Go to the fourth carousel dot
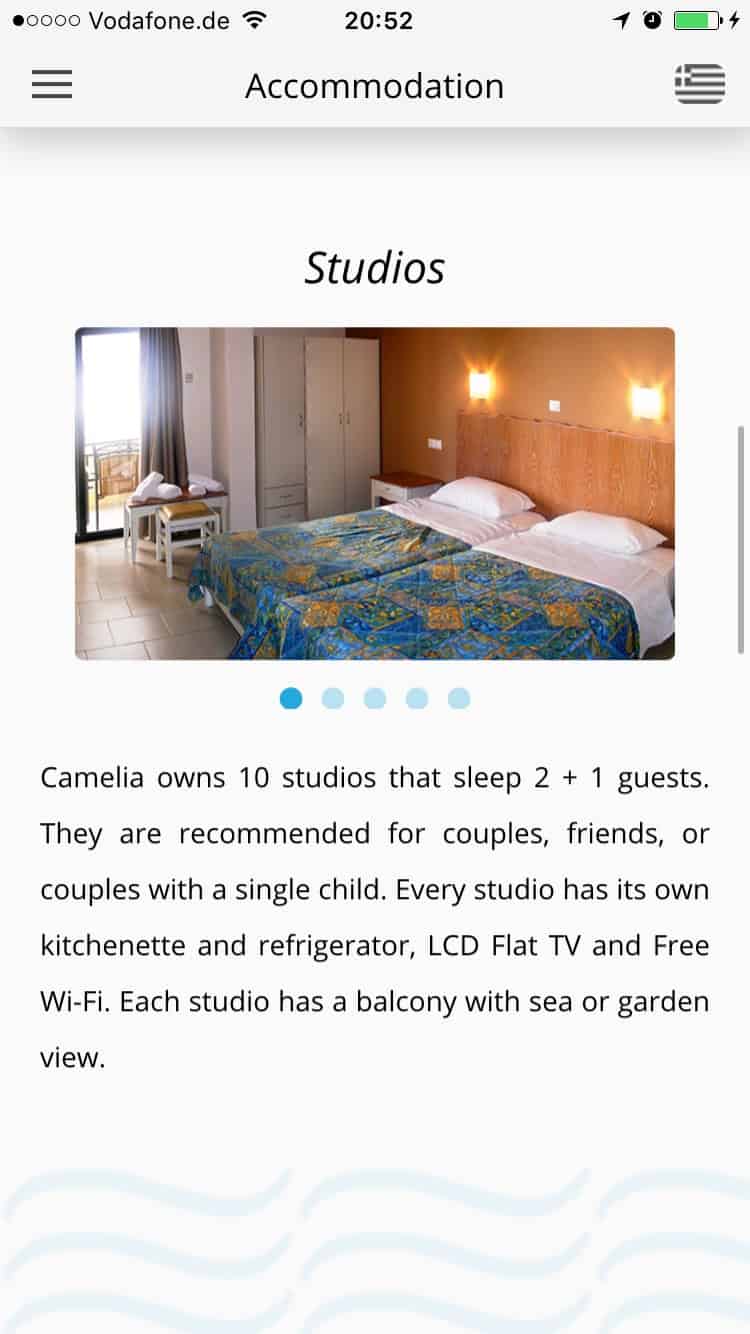Viewport: 750px width, 1334px height. pos(417,698)
